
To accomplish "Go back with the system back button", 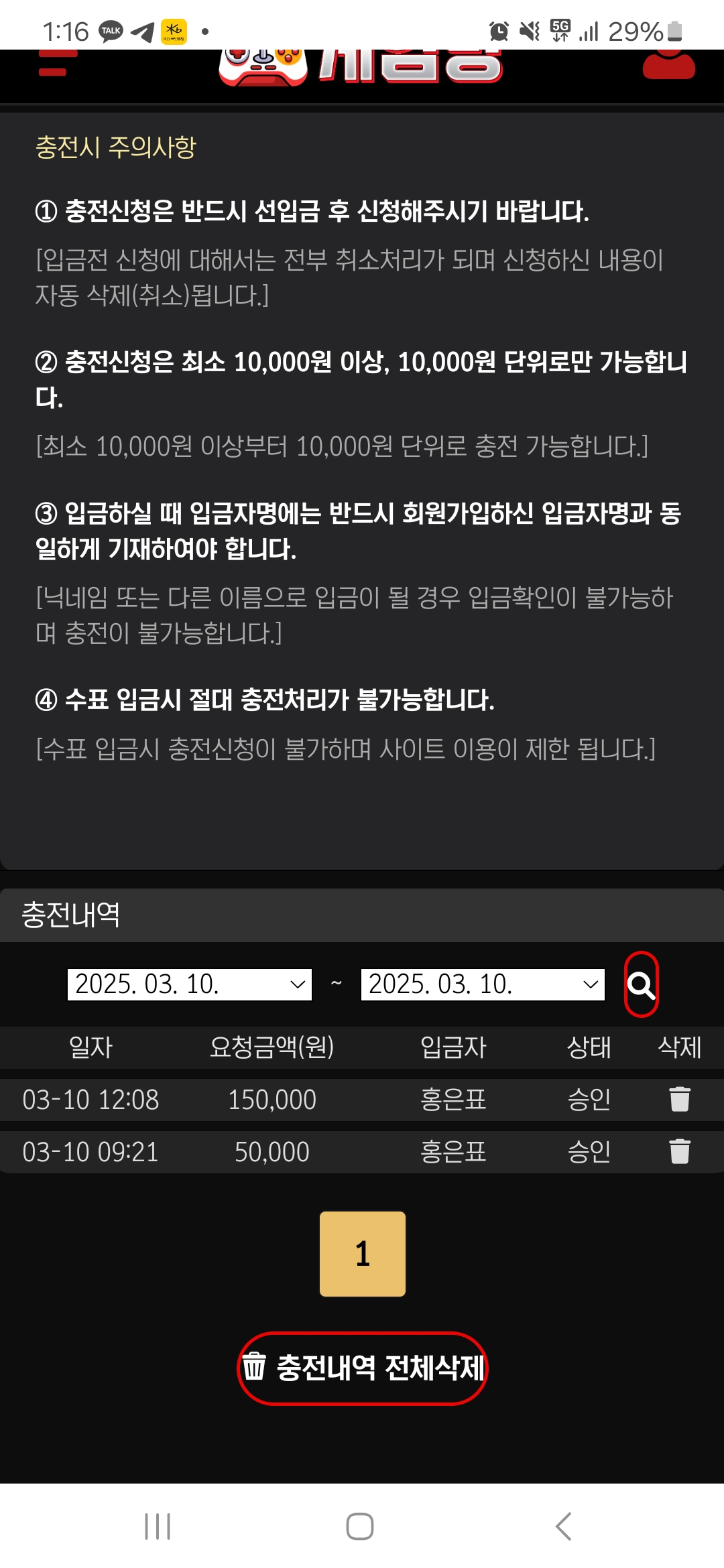I will (x=564, y=1526).
